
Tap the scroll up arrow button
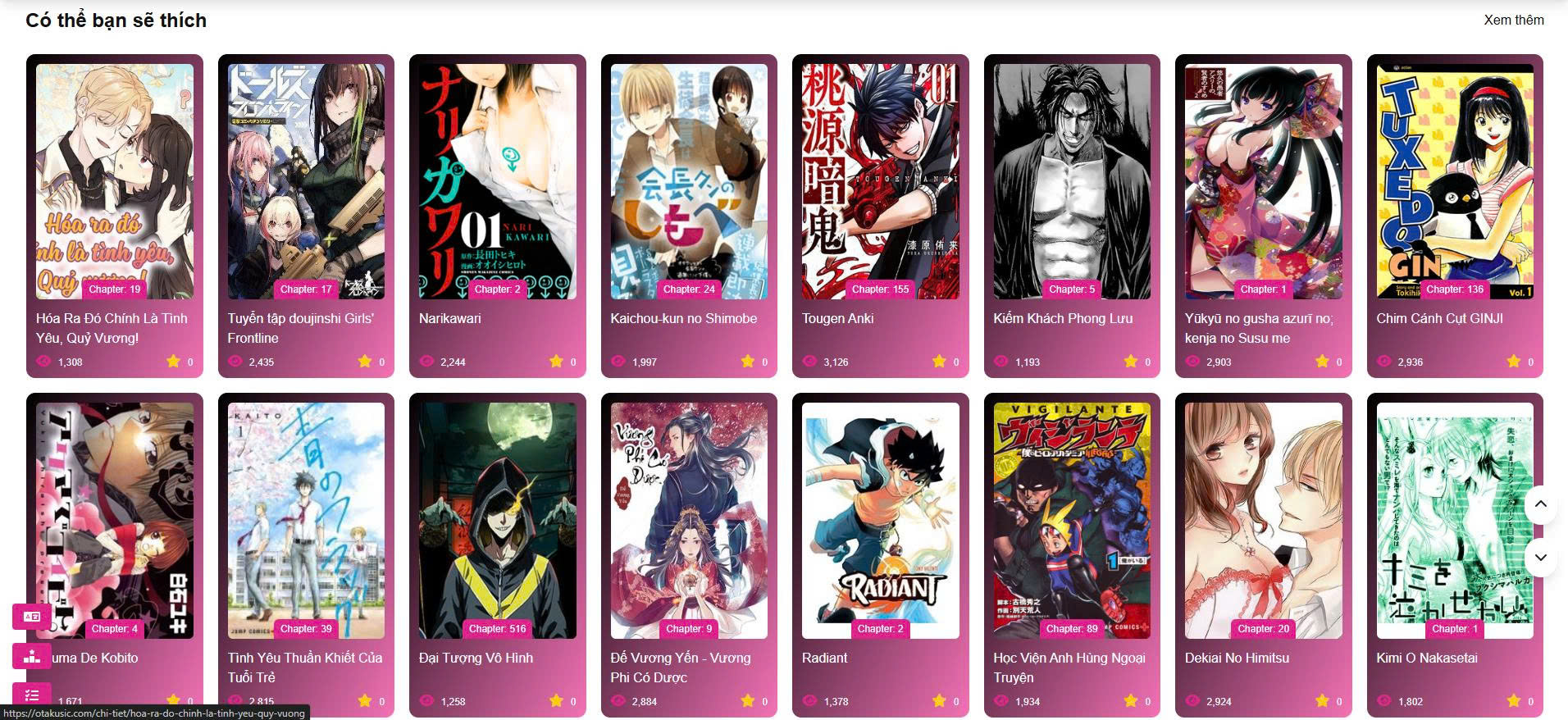pyautogui.click(x=1540, y=504)
